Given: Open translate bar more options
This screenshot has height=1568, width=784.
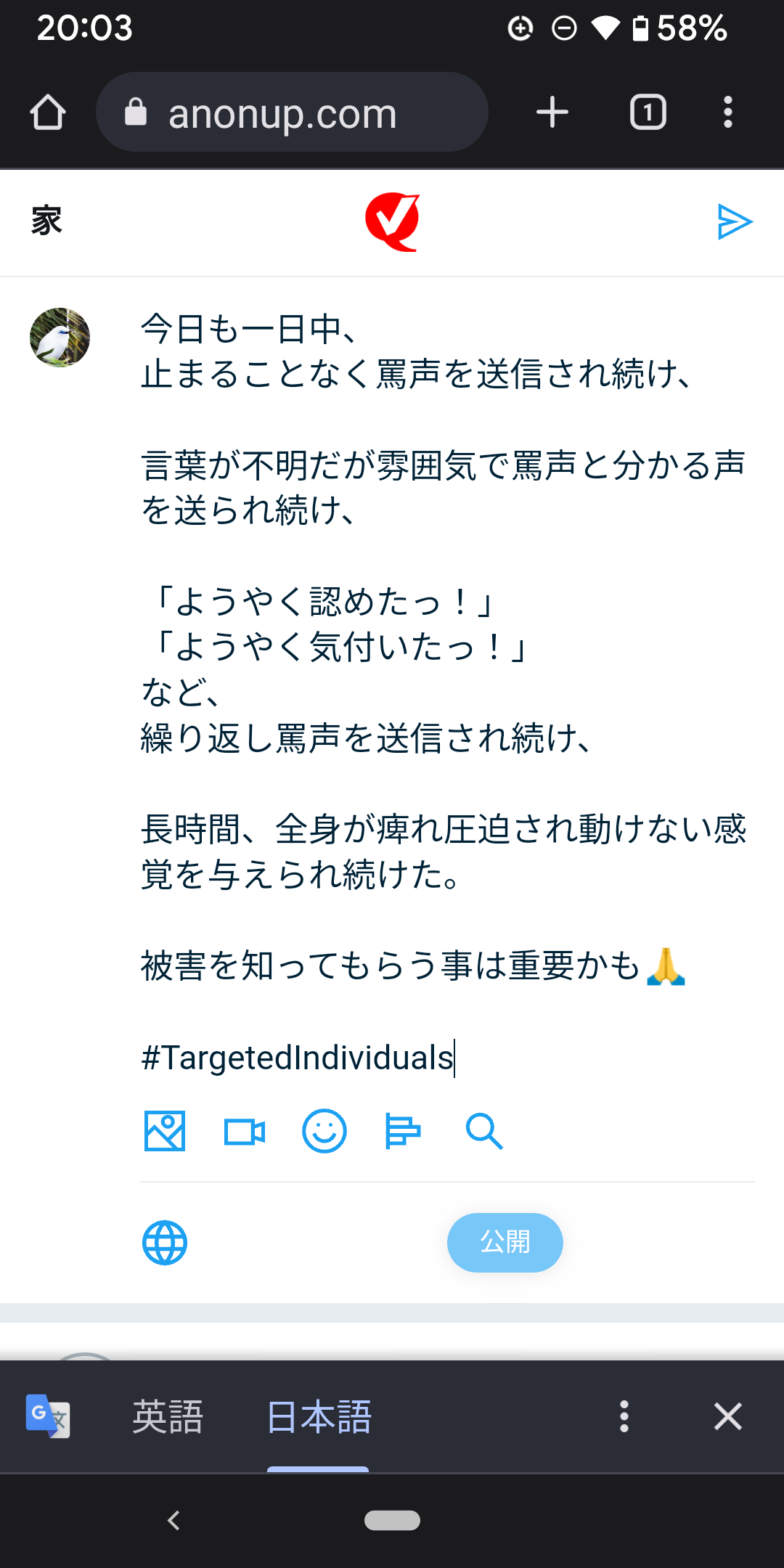Looking at the screenshot, I should pyautogui.click(x=624, y=1417).
